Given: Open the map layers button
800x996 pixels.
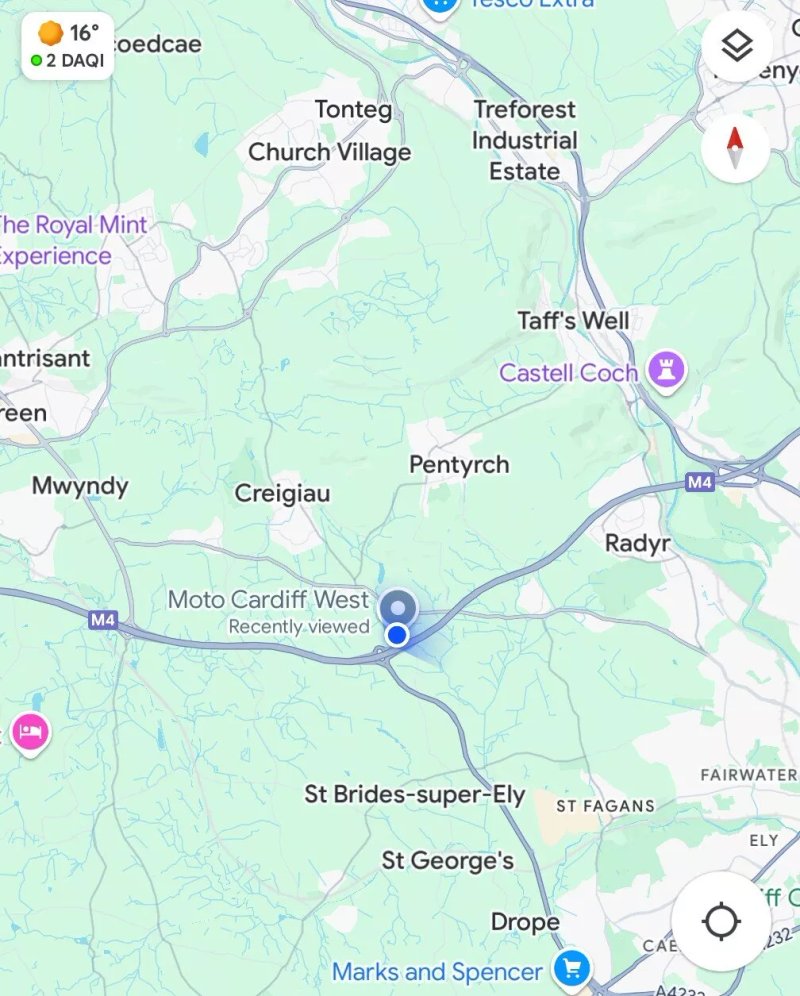Looking at the screenshot, I should click(x=736, y=46).
